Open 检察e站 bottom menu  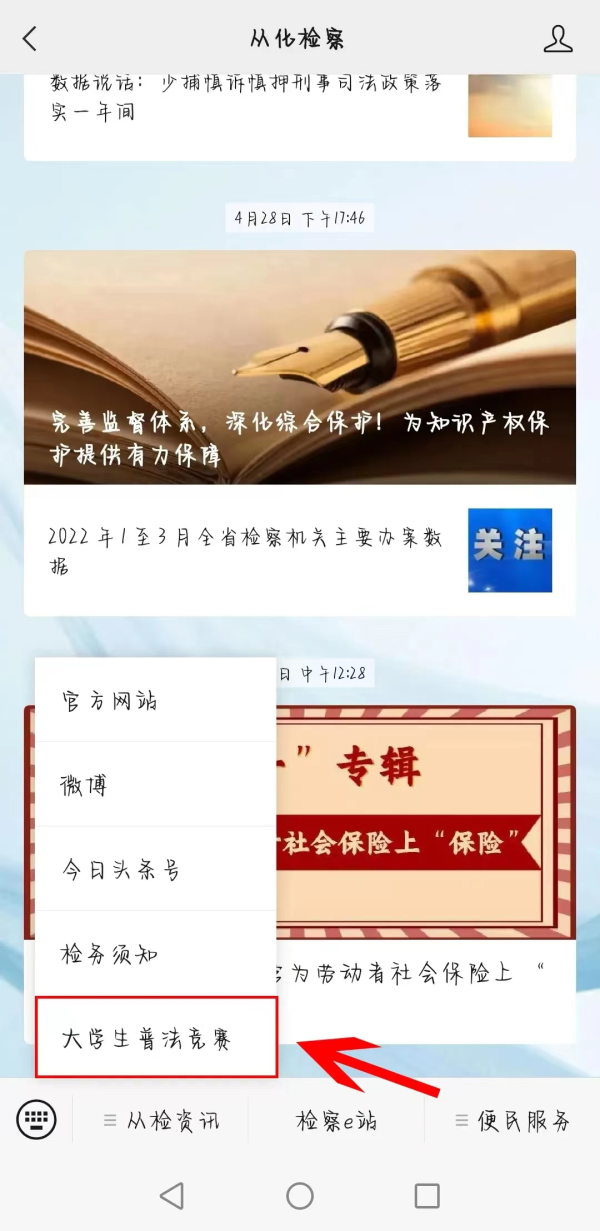tap(336, 1120)
